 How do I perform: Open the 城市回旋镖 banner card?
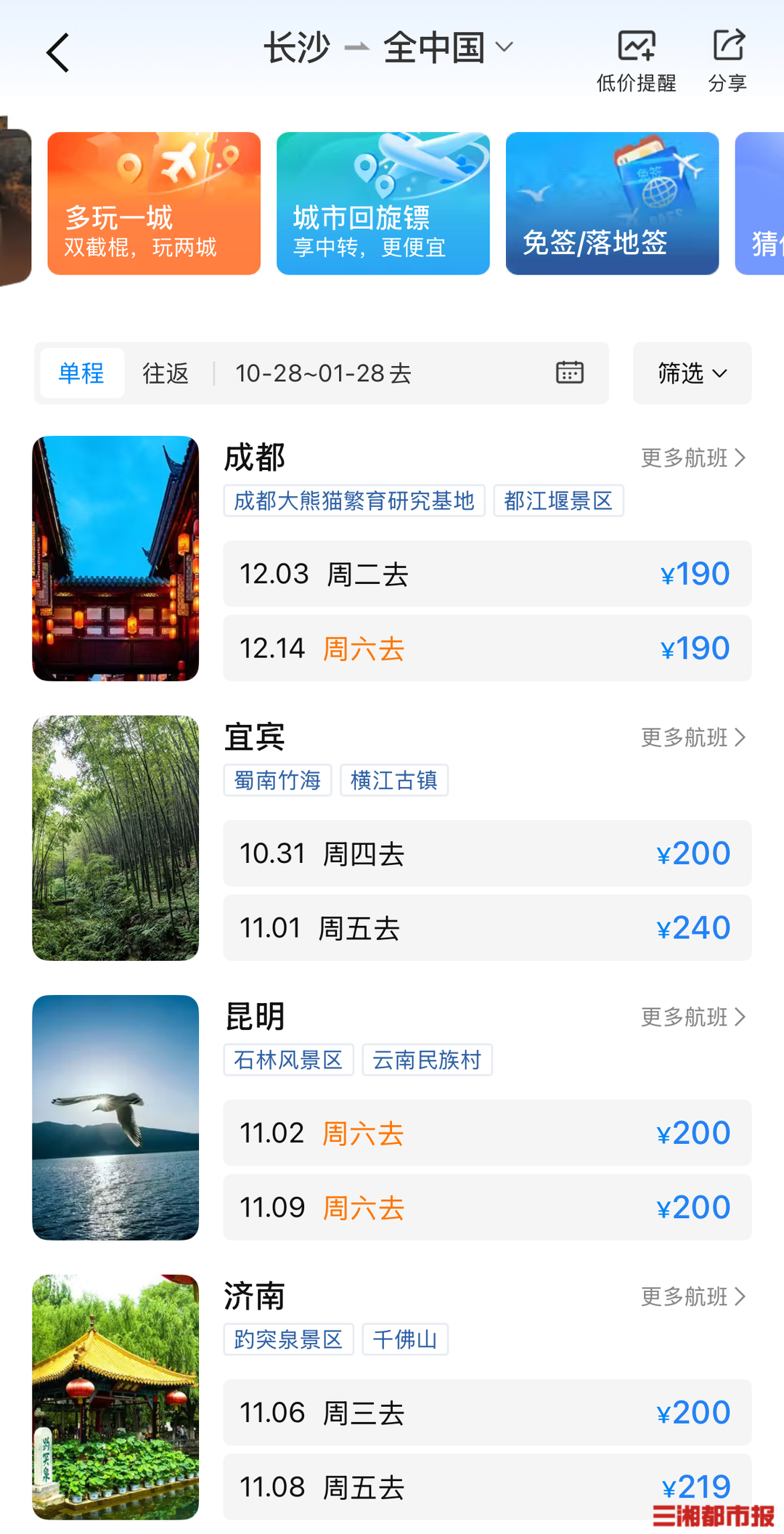pos(383,203)
